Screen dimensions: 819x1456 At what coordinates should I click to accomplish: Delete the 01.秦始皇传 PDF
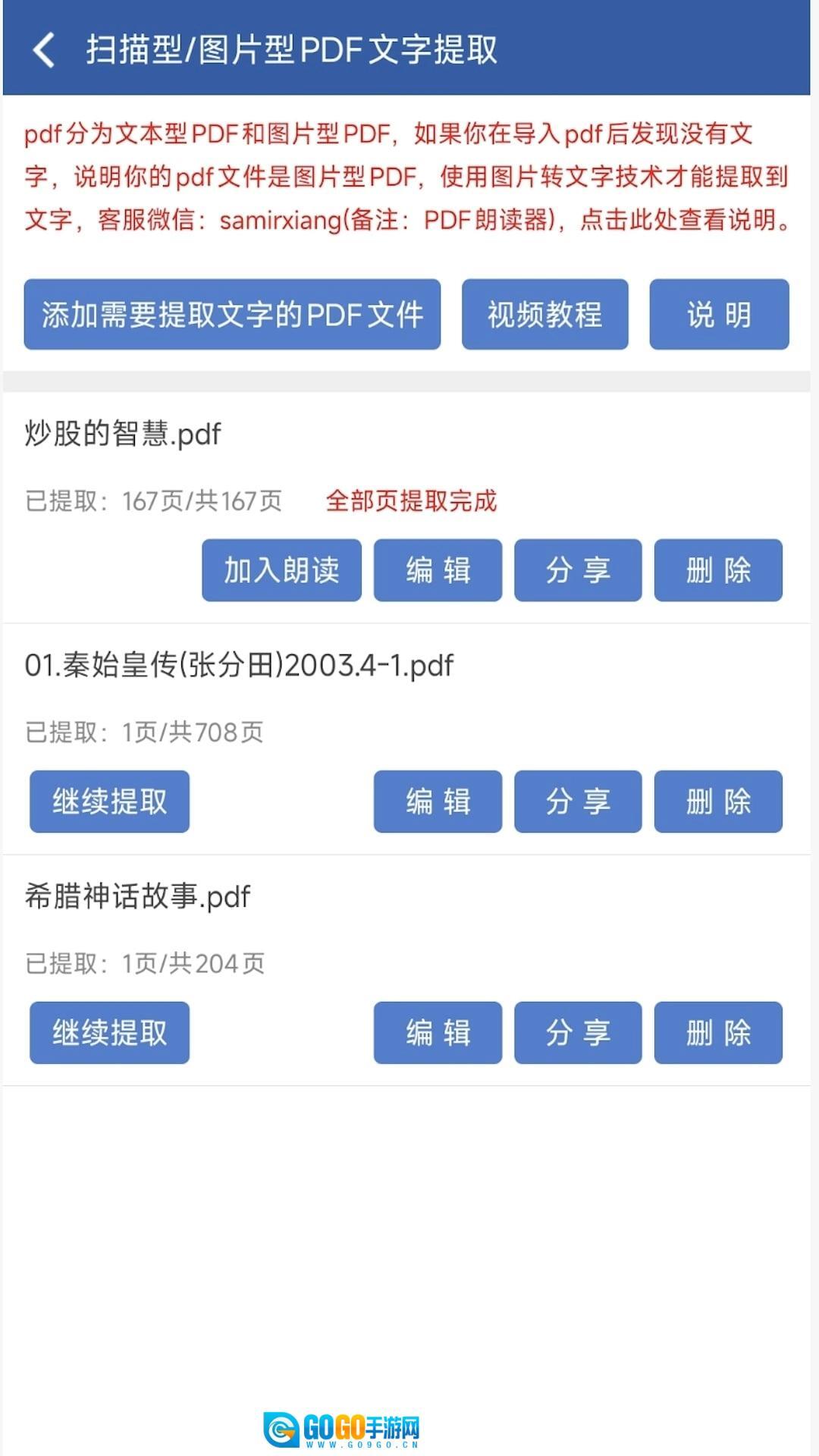718,802
